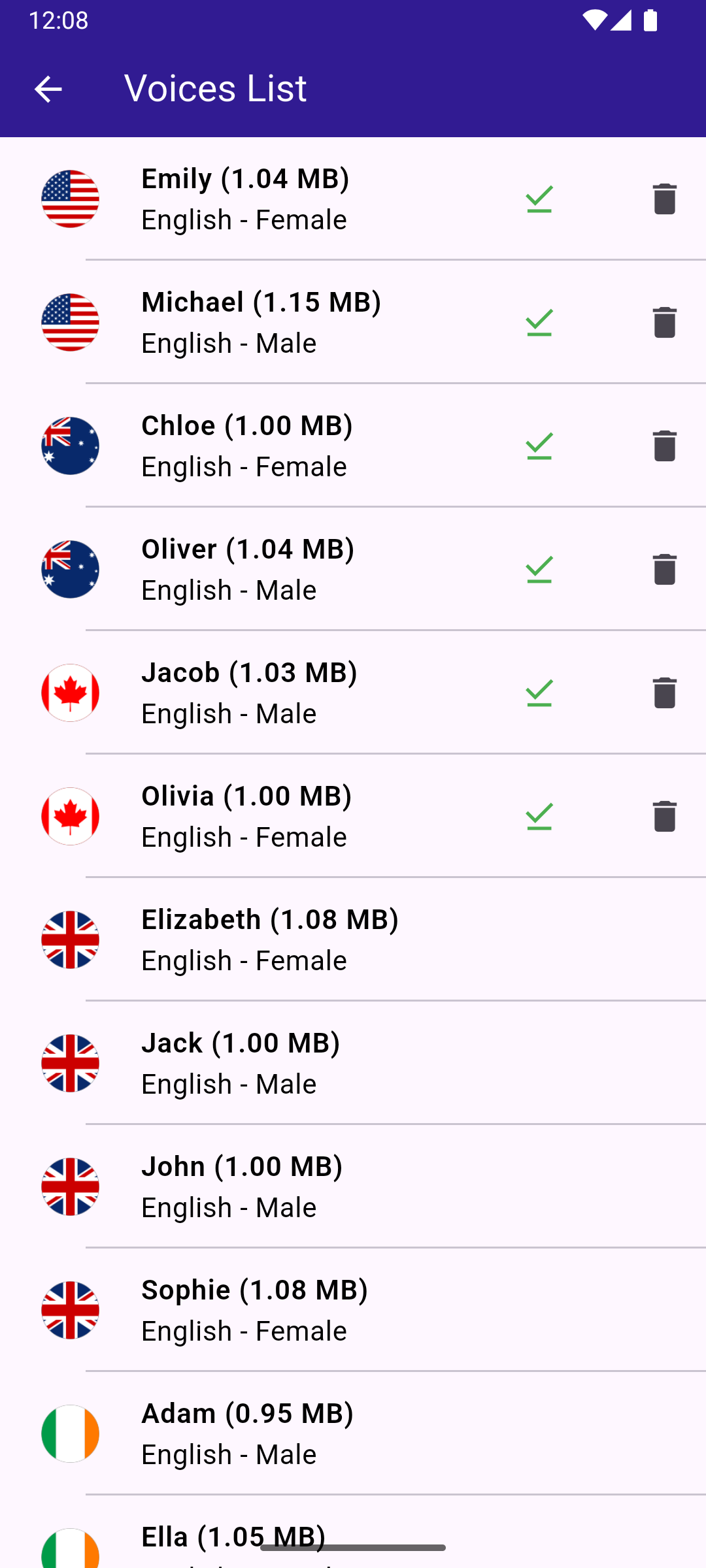The image size is (706, 1568).
Task: Open the Elizabeth voice to download
Action: 353,939
